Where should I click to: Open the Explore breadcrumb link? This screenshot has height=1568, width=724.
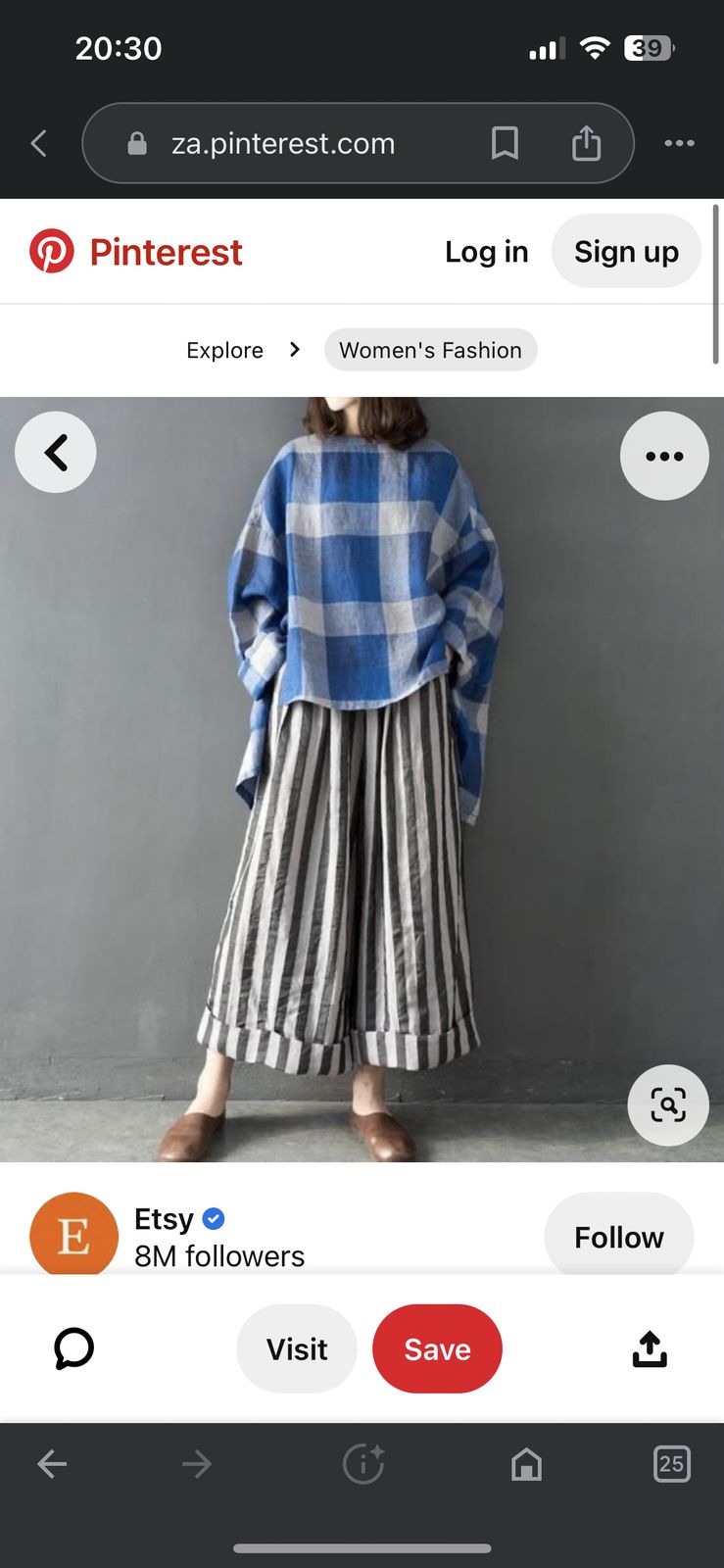[224, 350]
